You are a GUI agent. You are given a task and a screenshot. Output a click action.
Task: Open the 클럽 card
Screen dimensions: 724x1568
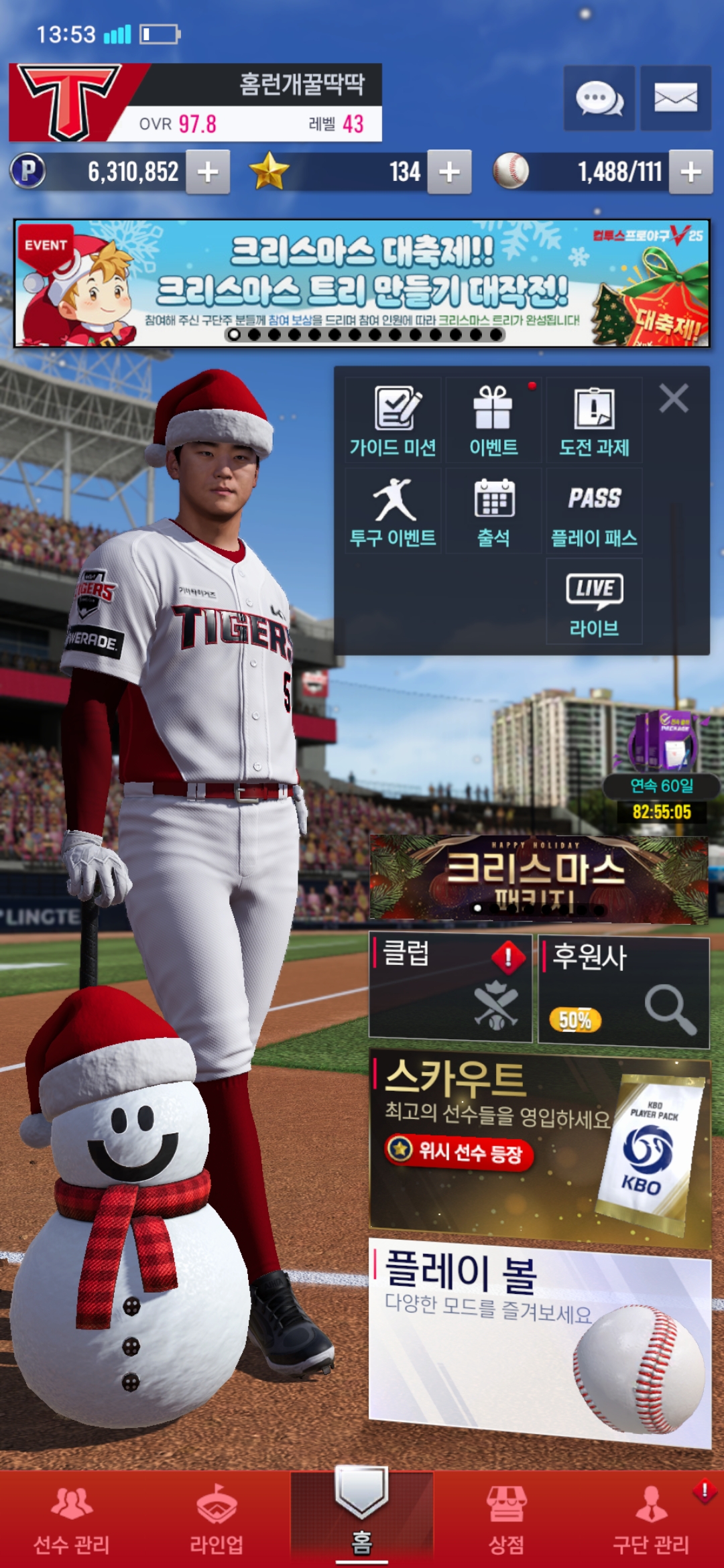tap(450, 988)
